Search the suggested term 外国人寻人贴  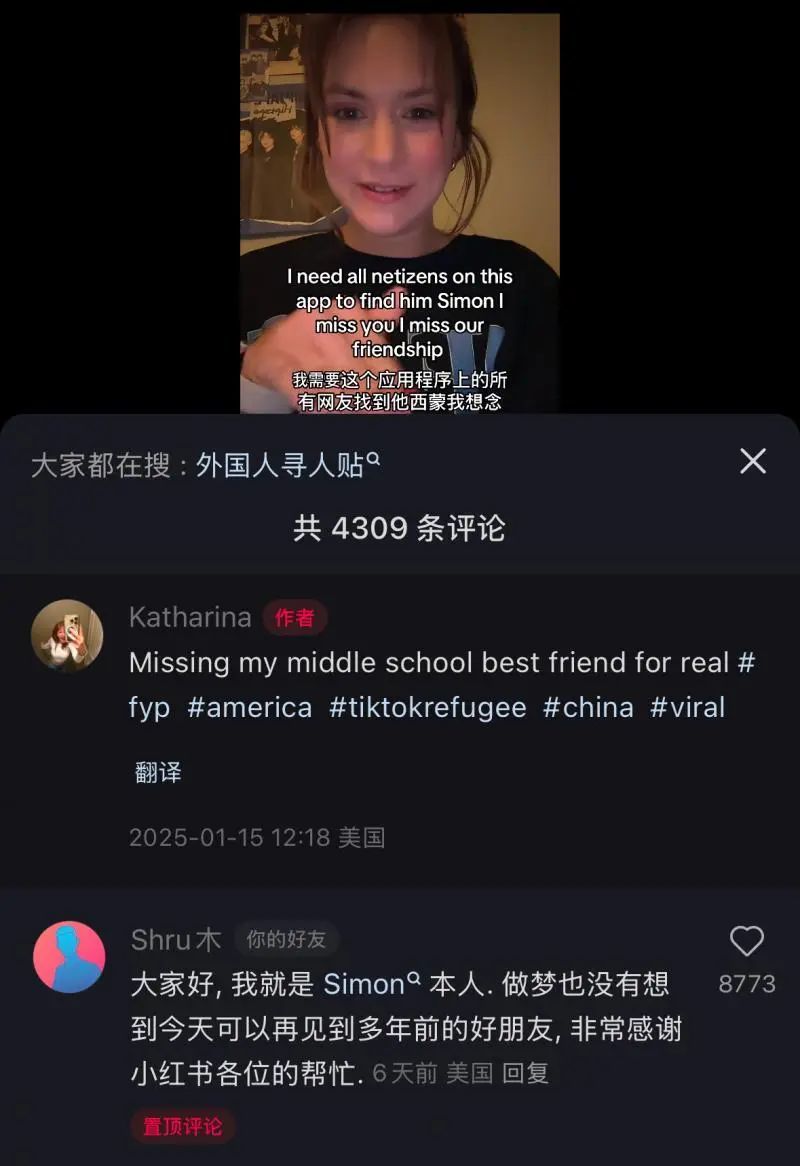click(x=287, y=465)
